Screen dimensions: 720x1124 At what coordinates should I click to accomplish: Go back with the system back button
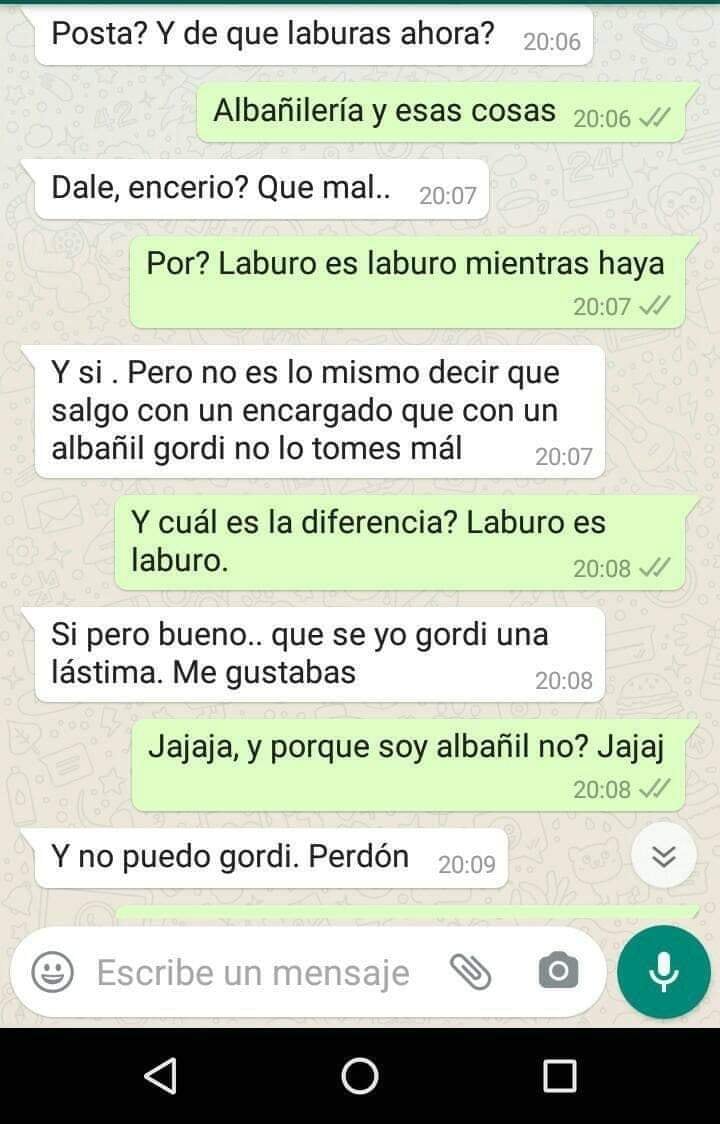click(x=160, y=1076)
